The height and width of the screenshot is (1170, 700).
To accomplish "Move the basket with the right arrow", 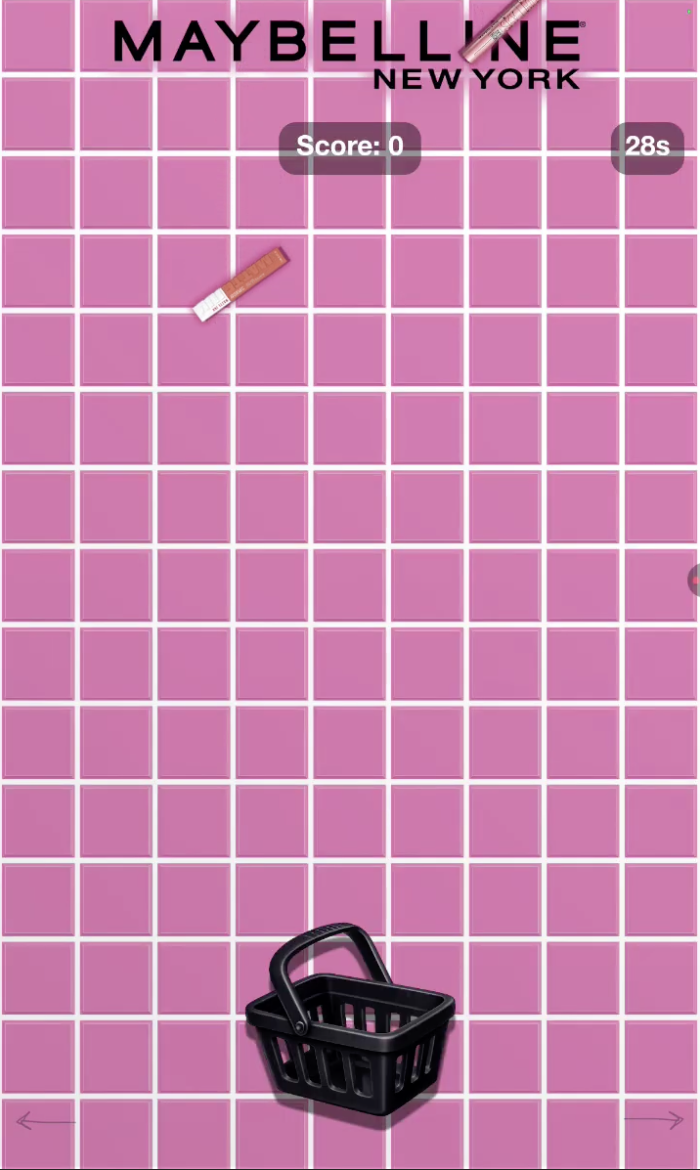I will [x=654, y=1120].
